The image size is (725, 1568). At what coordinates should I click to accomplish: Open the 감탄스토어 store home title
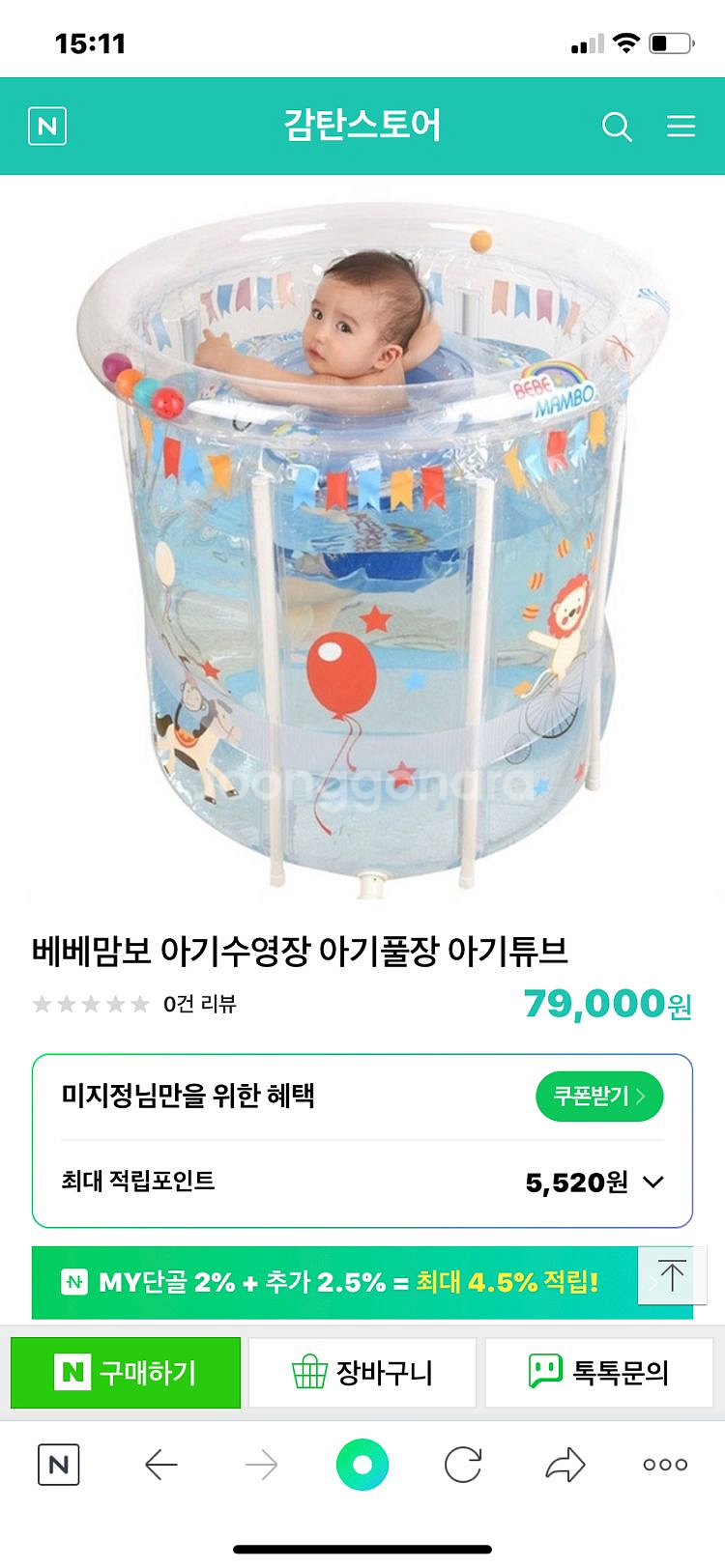tap(362, 126)
